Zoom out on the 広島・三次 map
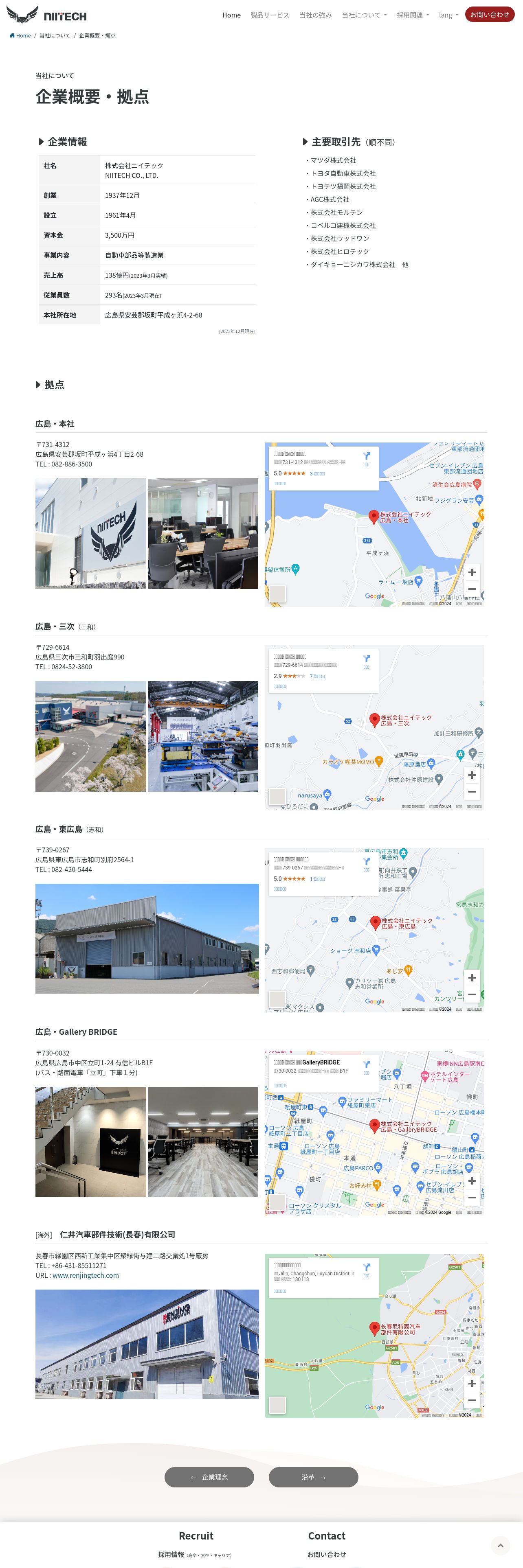523x1568 pixels. [x=472, y=792]
